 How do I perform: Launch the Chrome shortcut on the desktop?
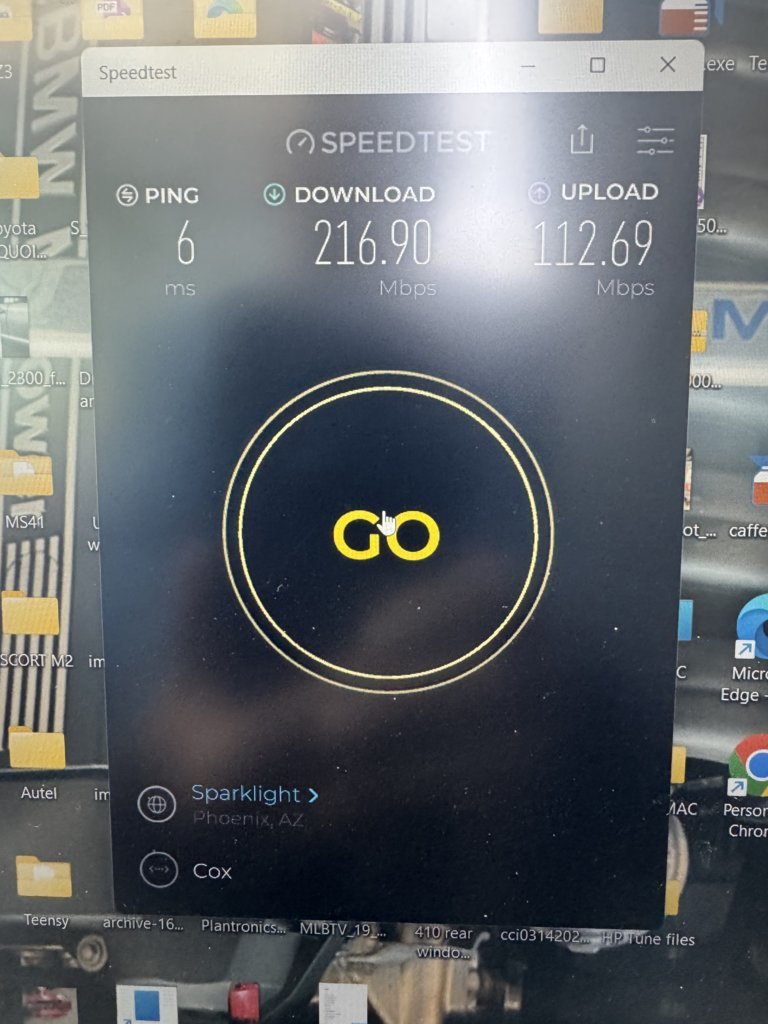point(750,766)
